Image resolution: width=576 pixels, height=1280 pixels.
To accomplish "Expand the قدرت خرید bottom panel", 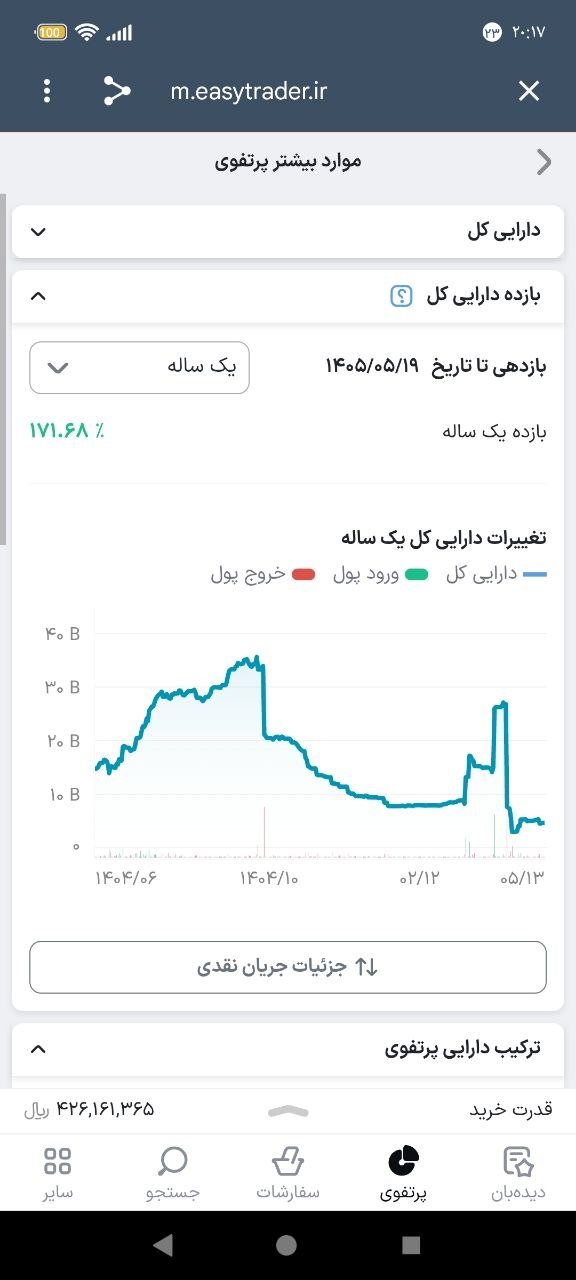I will click(288, 1110).
